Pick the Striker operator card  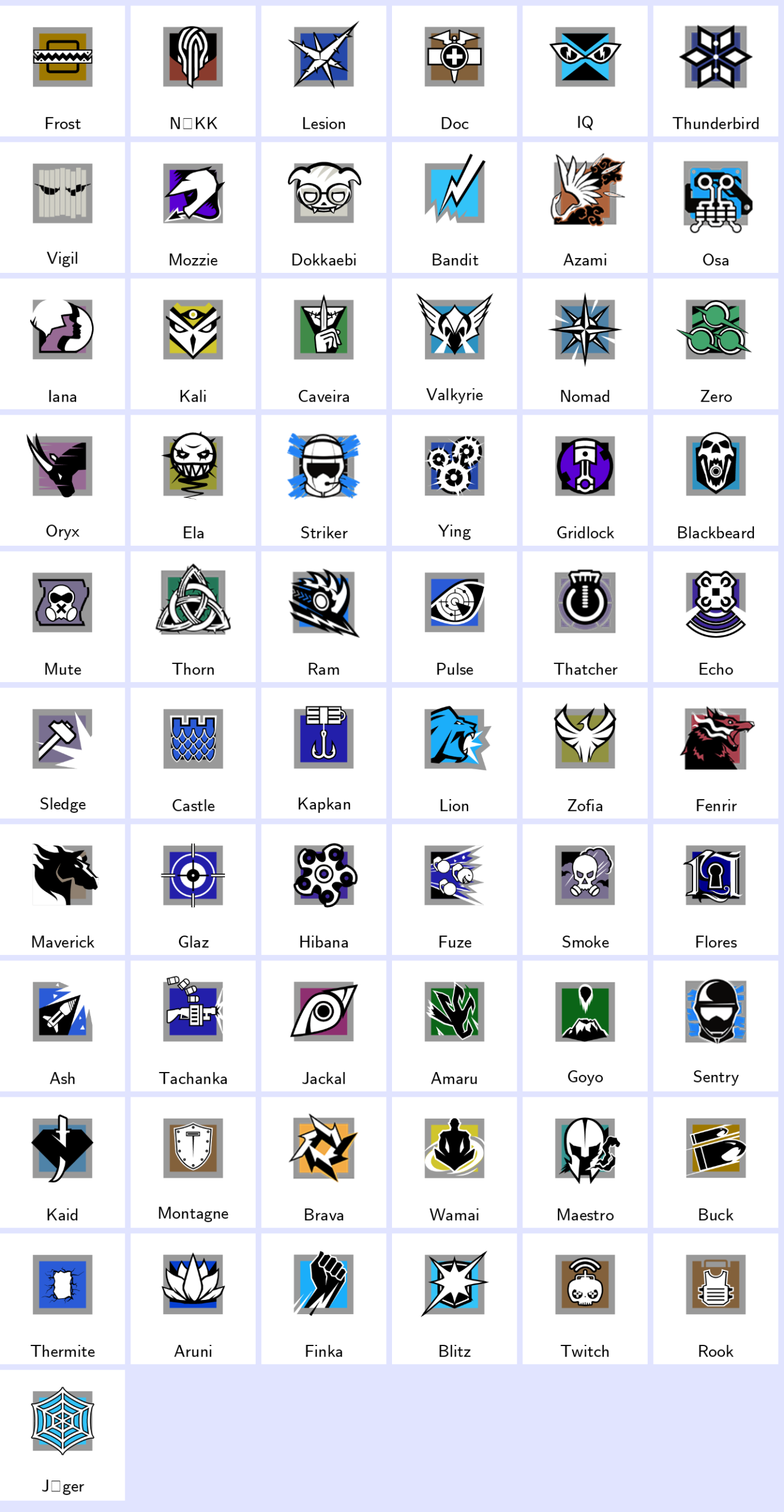pos(324,481)
